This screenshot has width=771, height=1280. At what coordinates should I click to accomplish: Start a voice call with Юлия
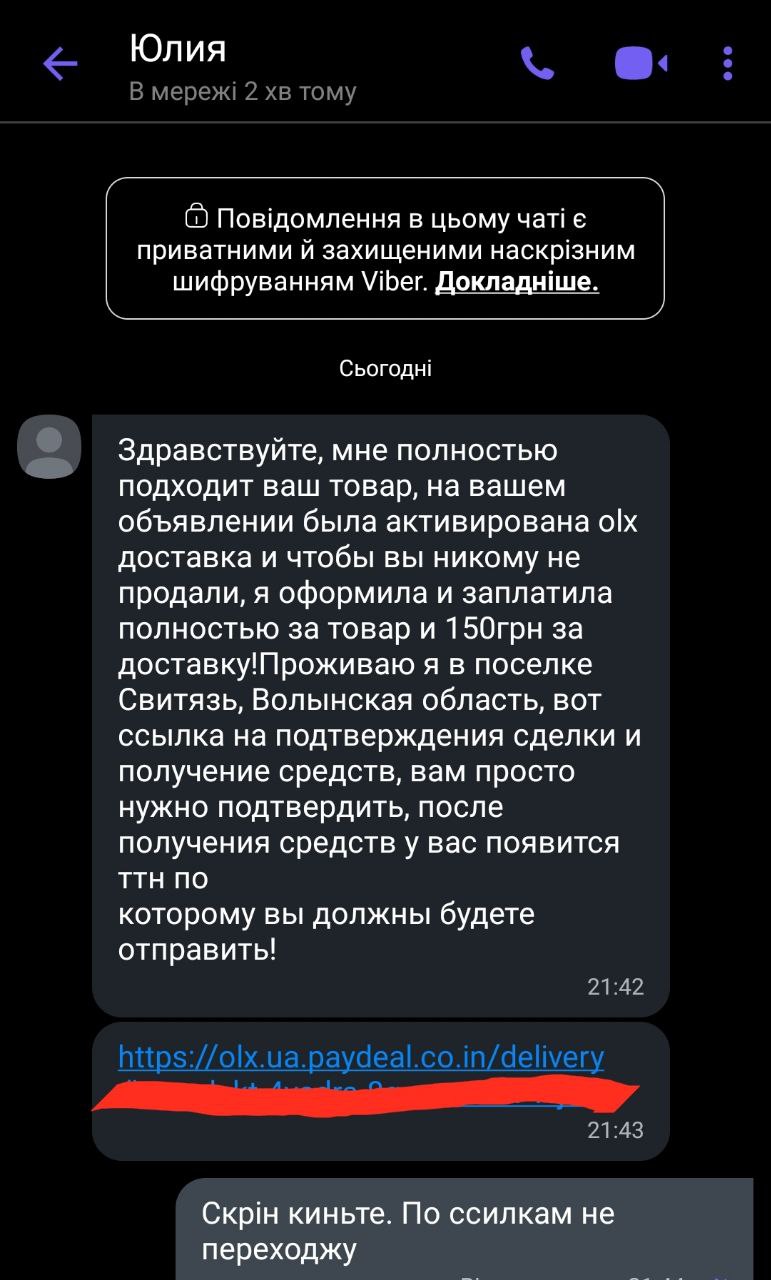pyautogui.click(x=537, y=64)
